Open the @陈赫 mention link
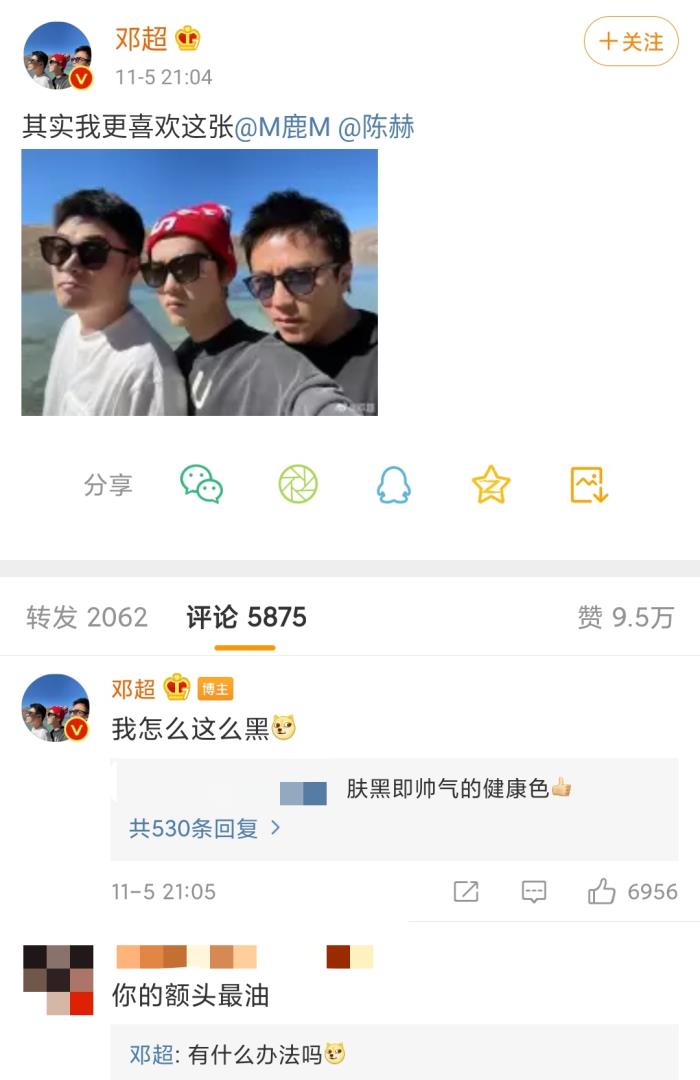This screenshot has width=700, height=1080. 376,128
